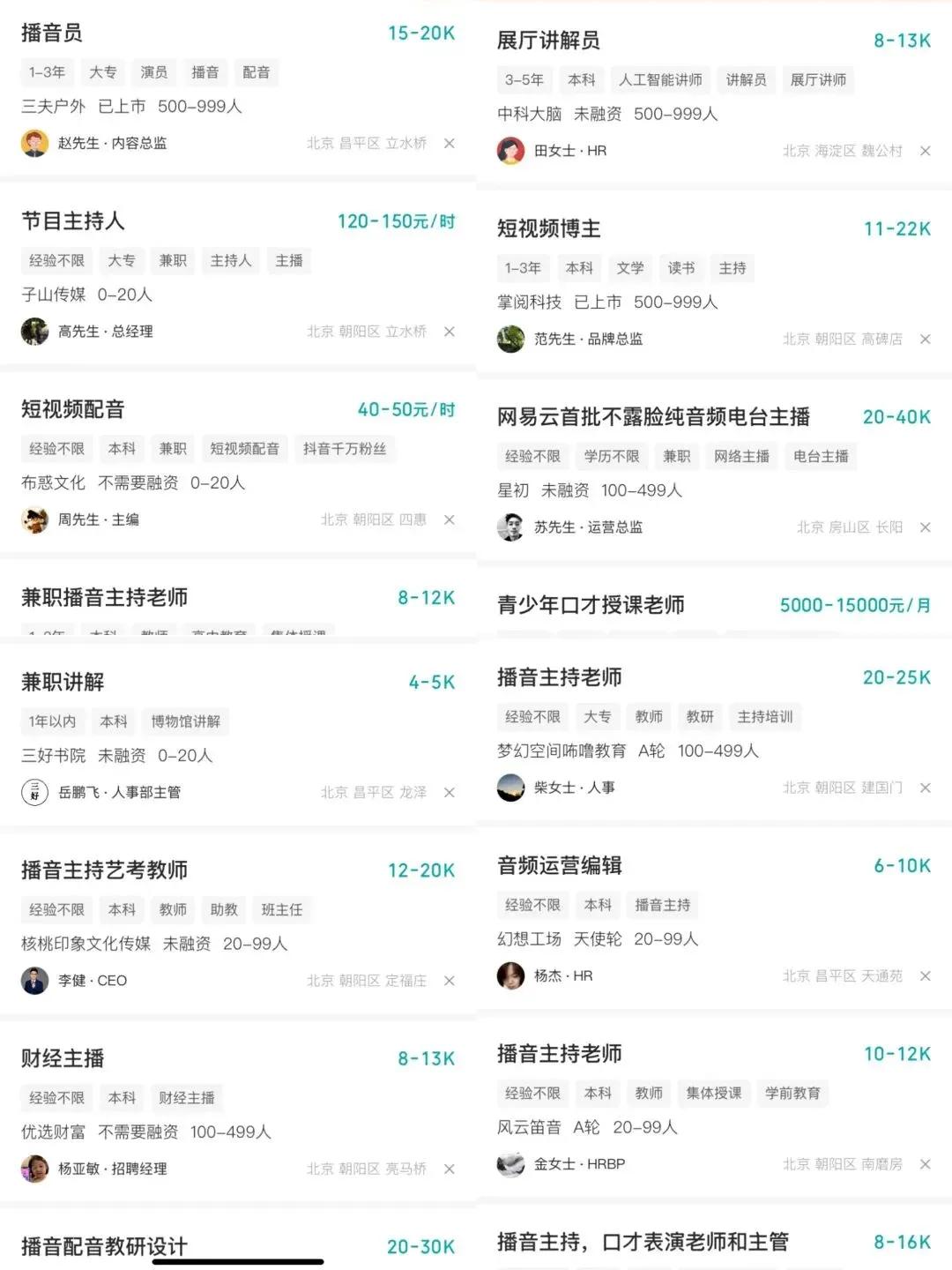
Task: Open 李健's avatar on 播音主持艺考教师 listing
Action: pos(34,980)
